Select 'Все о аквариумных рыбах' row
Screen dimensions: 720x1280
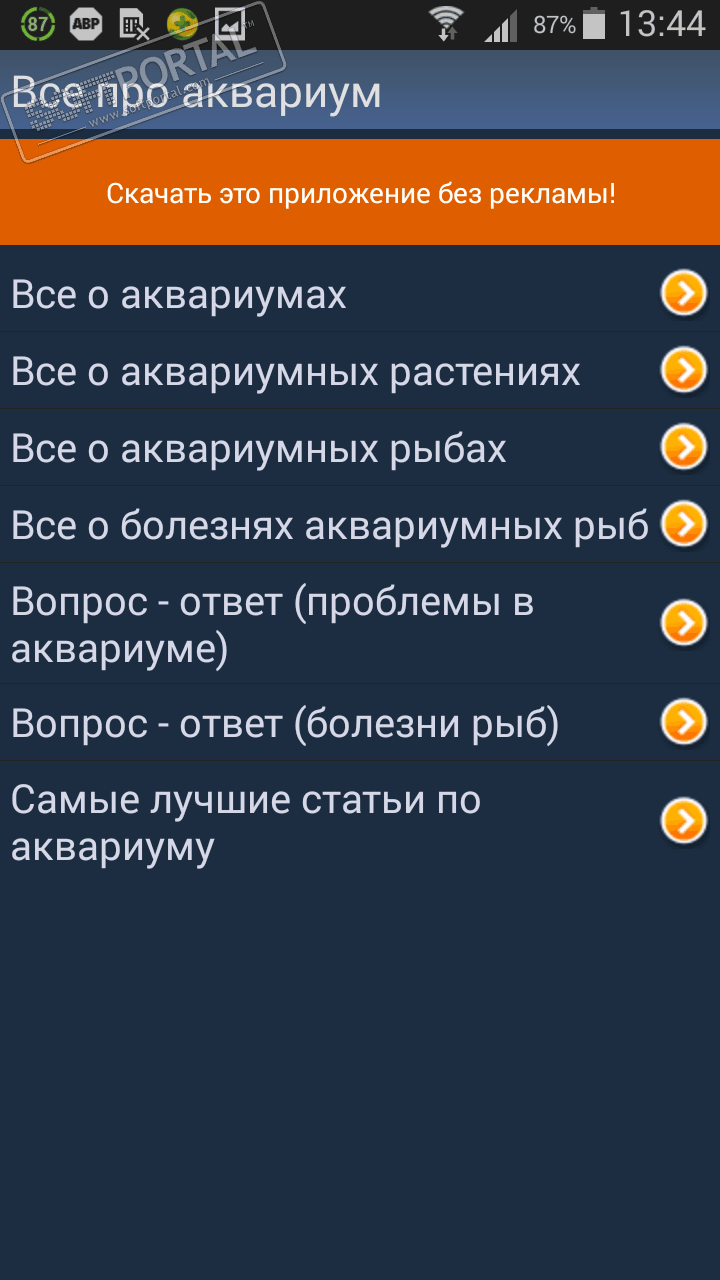point(340,449)
